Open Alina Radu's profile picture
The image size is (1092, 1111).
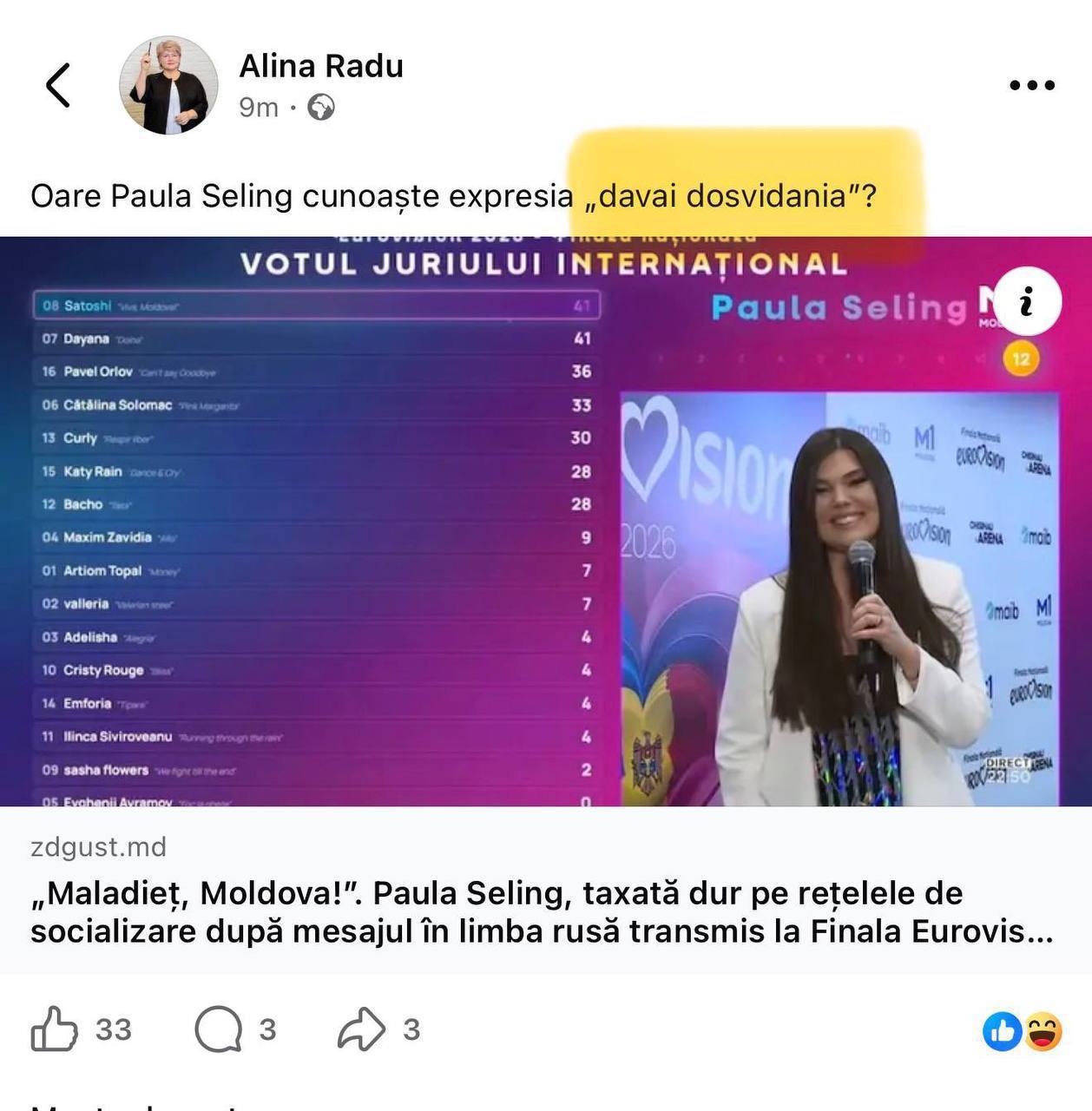click(x=168, y=85)
